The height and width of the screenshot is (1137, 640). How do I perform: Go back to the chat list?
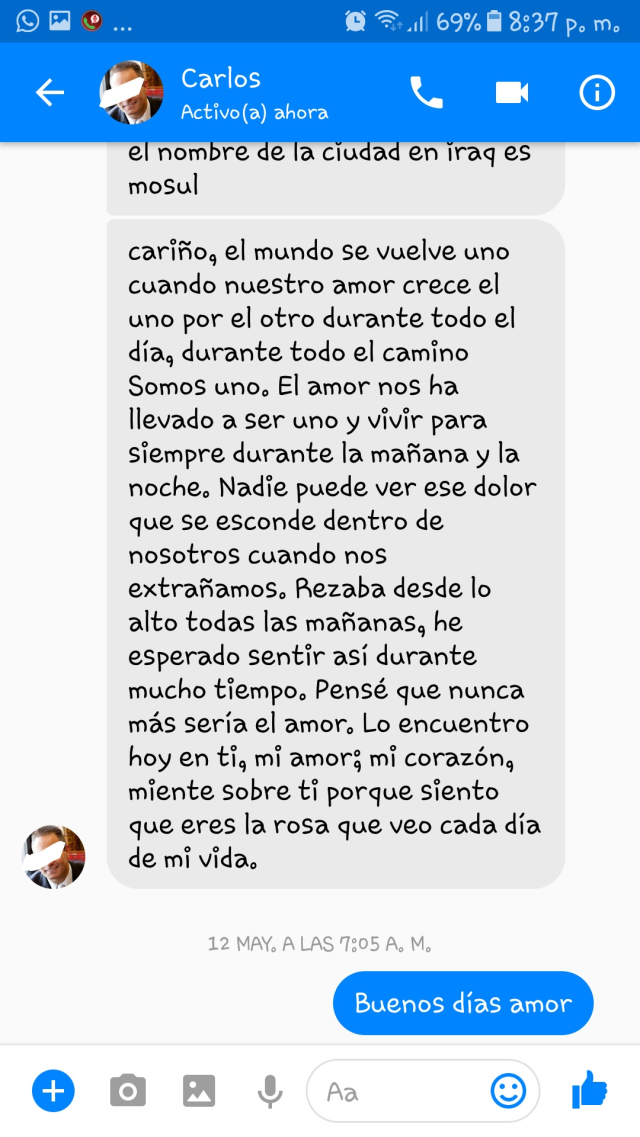coord(50,93)
